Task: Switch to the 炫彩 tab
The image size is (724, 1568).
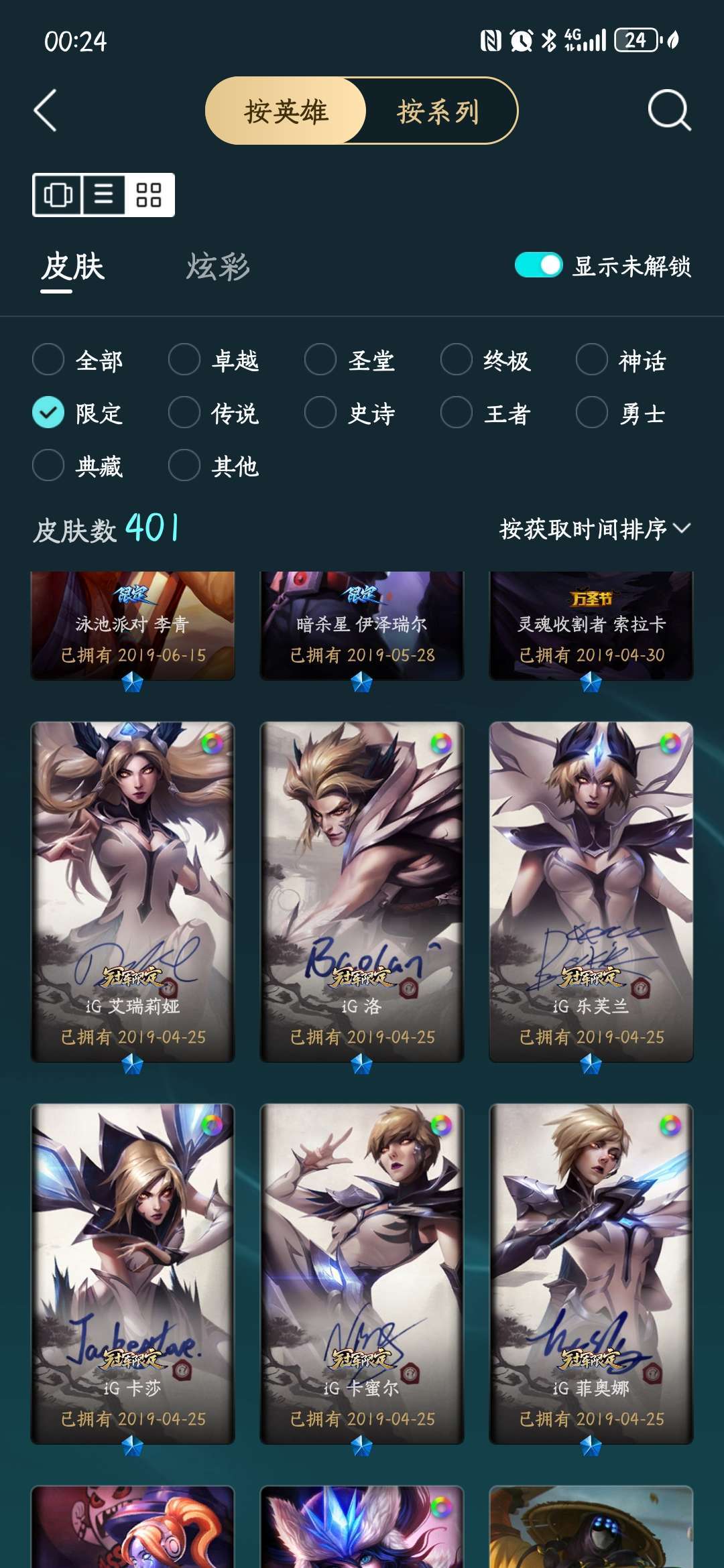Action: pyautogui.click(x=218, y=266)
